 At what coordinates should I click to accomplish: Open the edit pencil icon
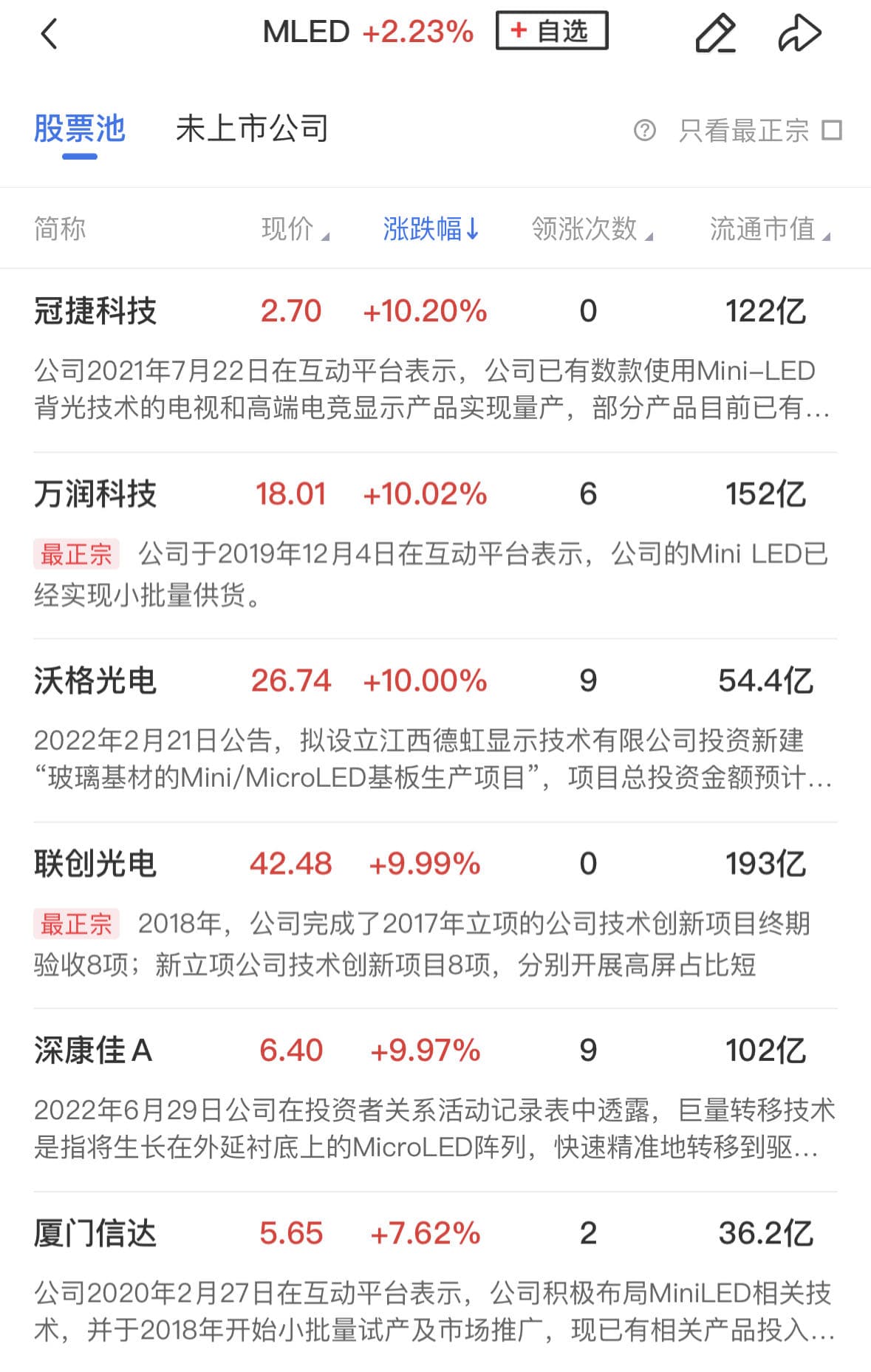click(715, 33)
